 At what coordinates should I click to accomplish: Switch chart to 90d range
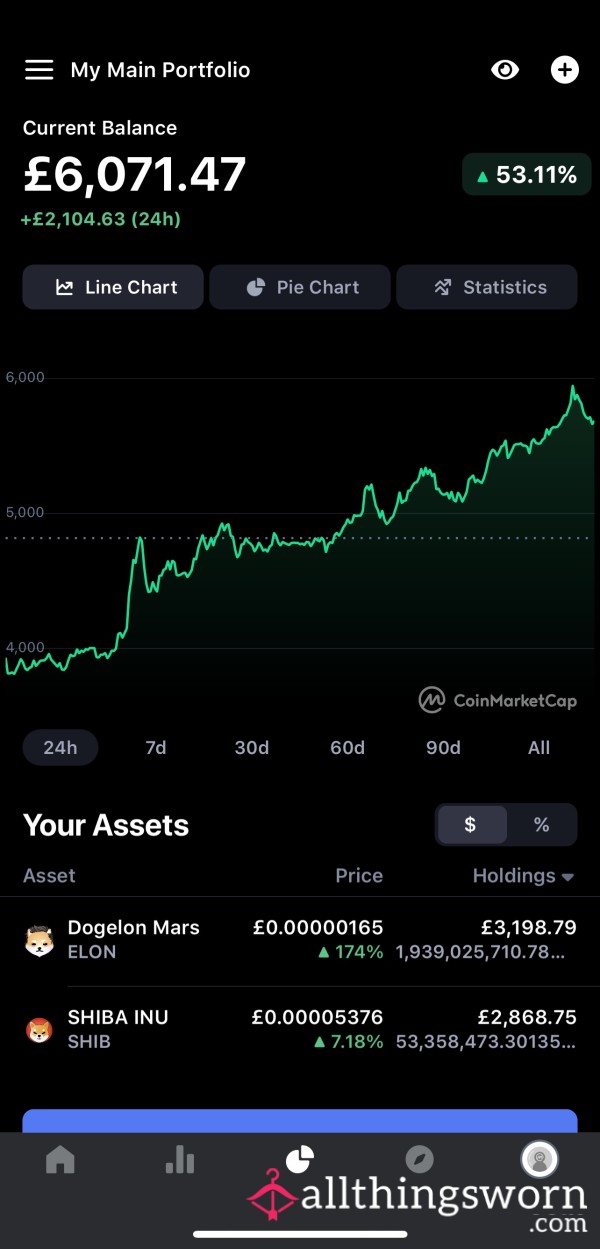[x=443, y=748]
